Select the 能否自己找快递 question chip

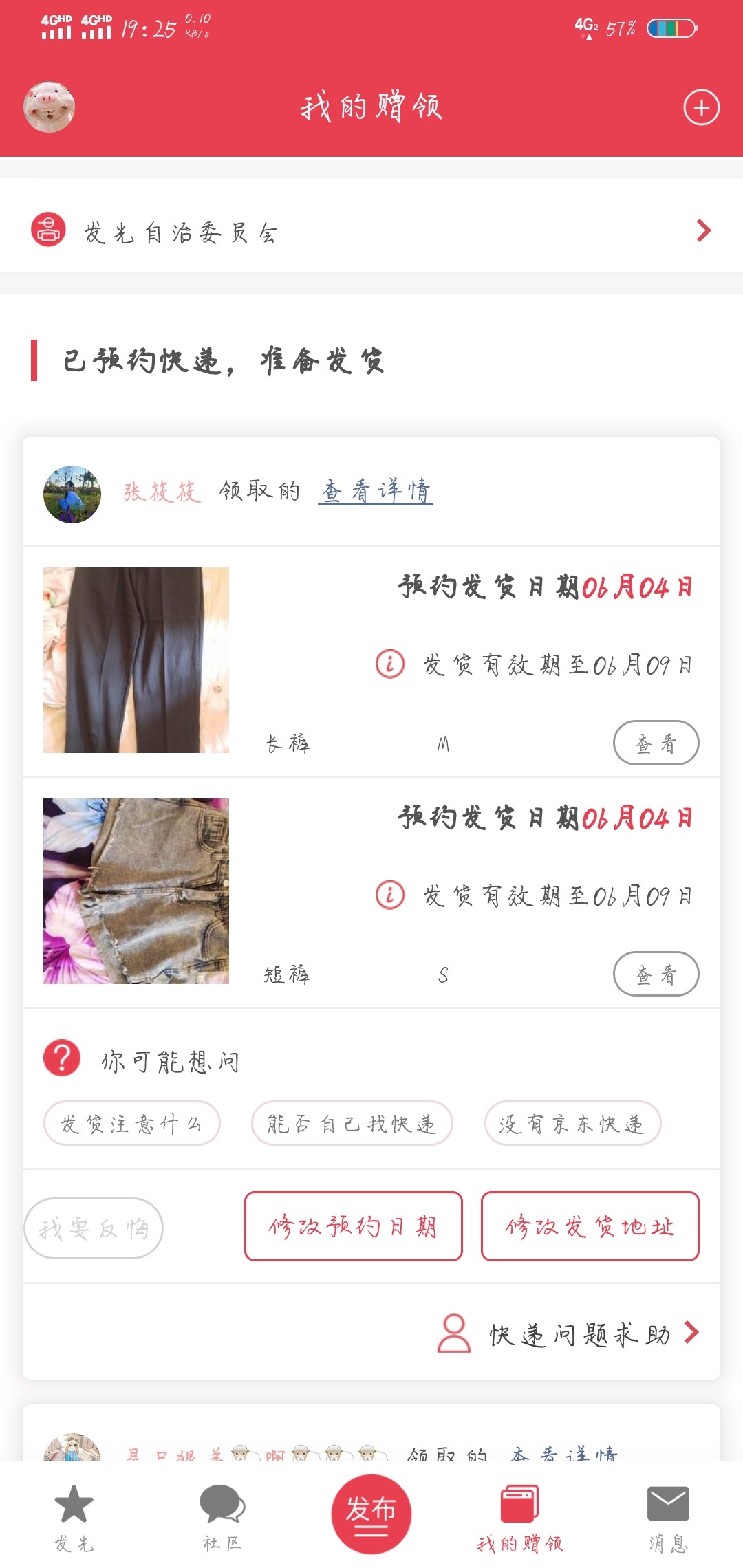(x=352, y=1124)
